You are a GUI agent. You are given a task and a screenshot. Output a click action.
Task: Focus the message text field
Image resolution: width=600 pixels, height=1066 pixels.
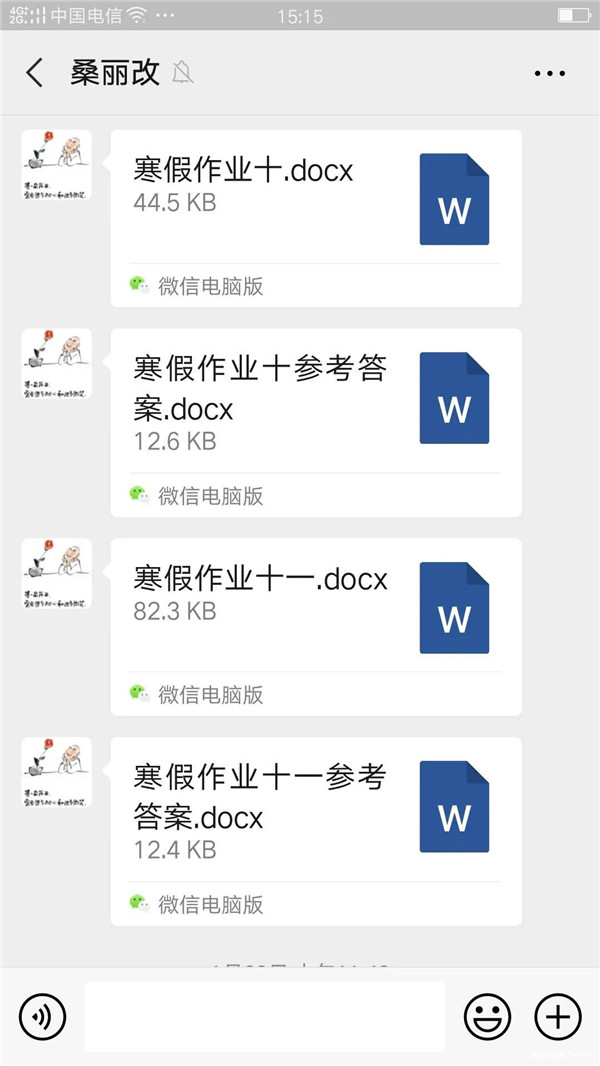pos(264,1016)
